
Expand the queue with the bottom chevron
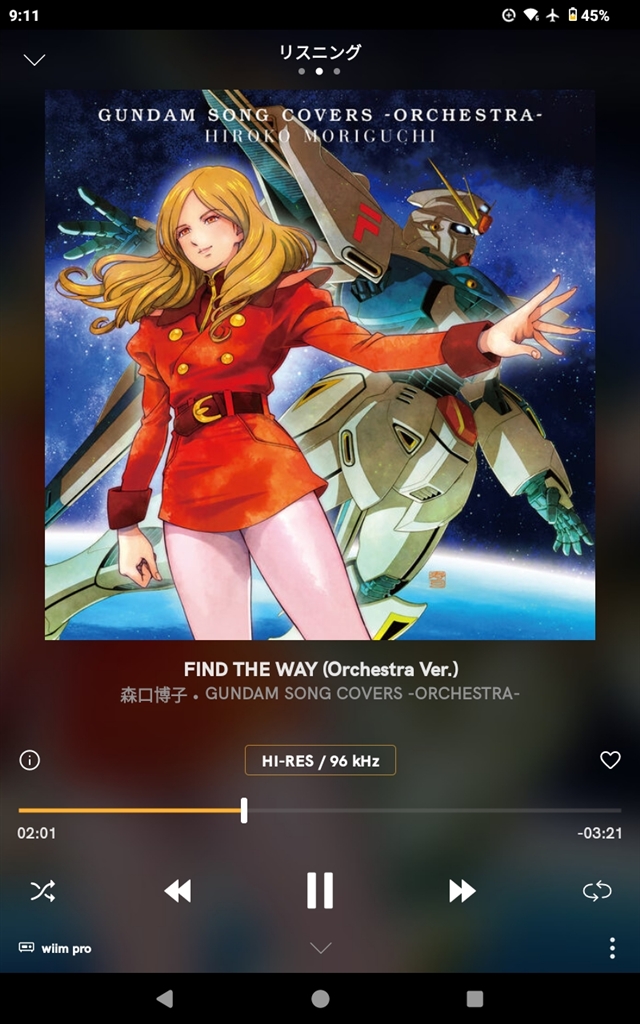point(320,948)
